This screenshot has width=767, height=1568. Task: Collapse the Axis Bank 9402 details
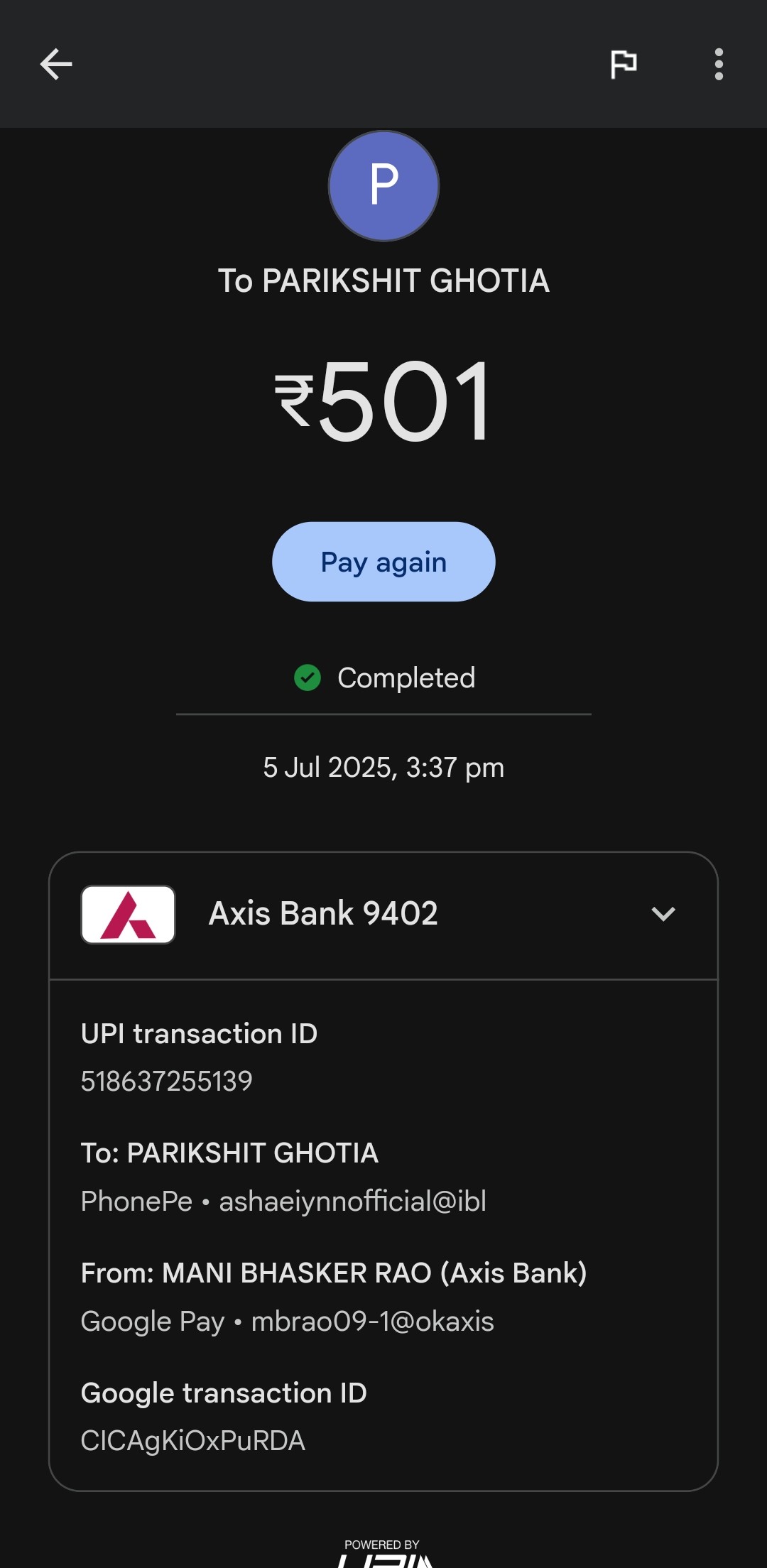point(663,914)
